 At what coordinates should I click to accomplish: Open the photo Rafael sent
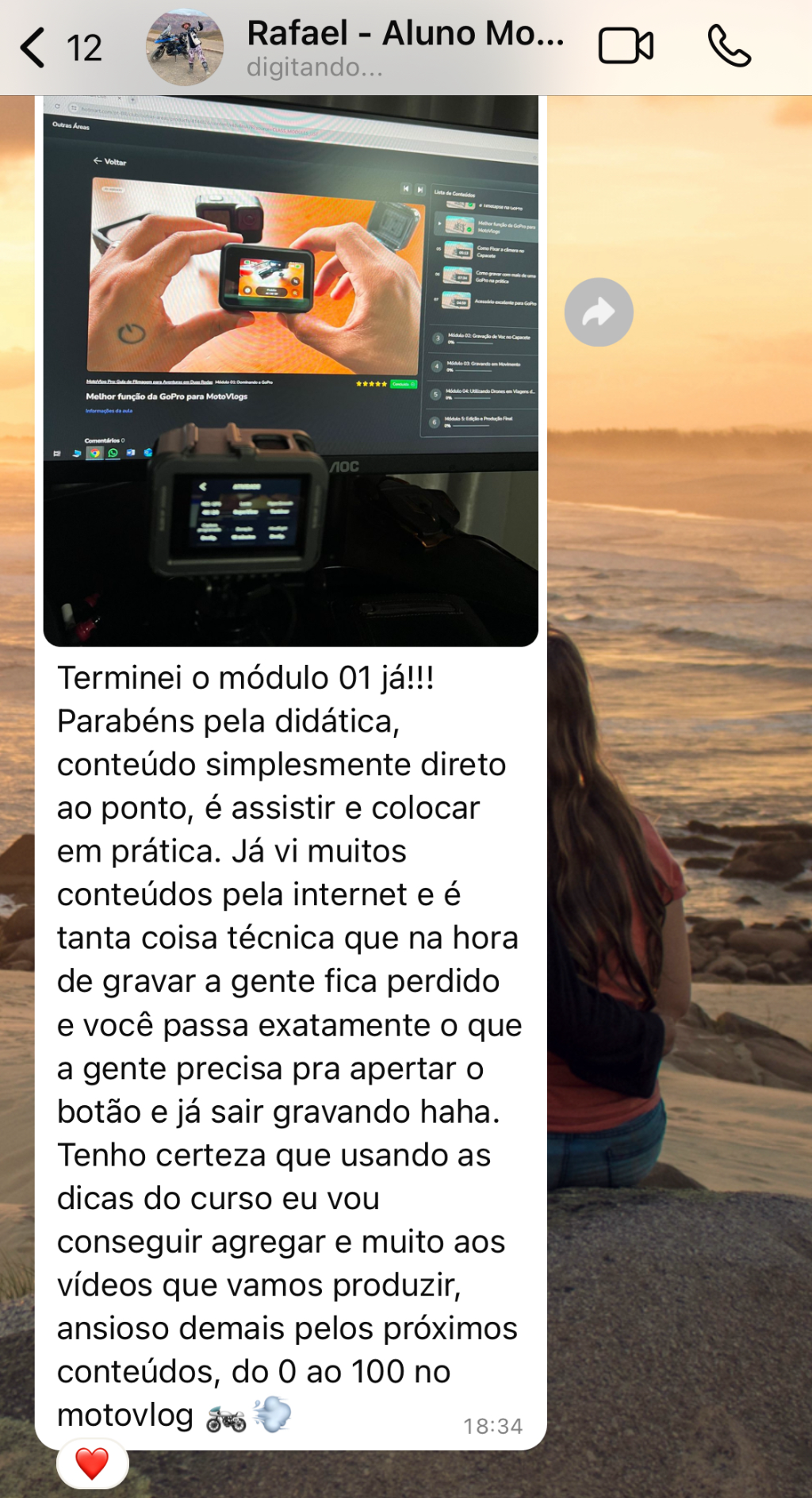coord(290,371)
